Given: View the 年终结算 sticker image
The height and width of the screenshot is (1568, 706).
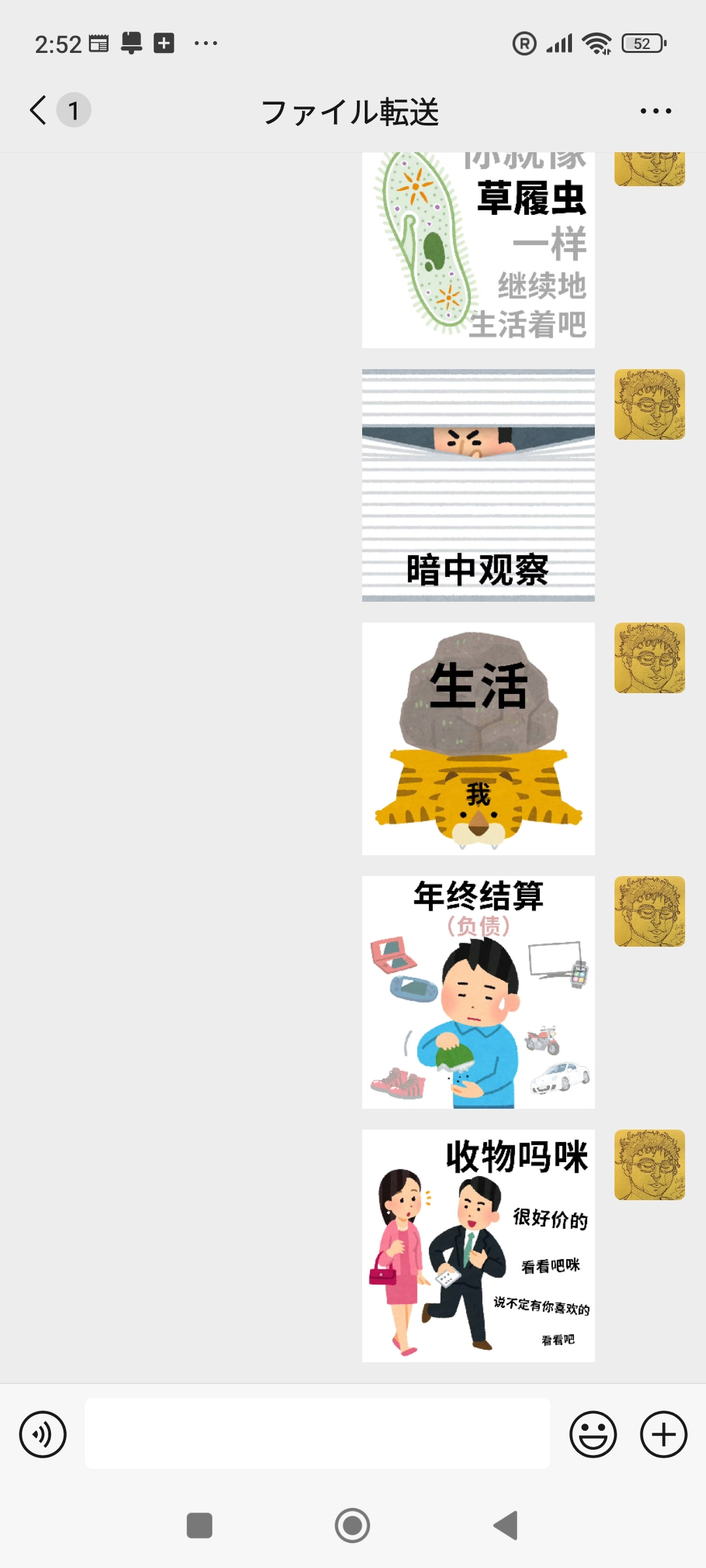Looking at the screenshot, I should click(478, 992).
